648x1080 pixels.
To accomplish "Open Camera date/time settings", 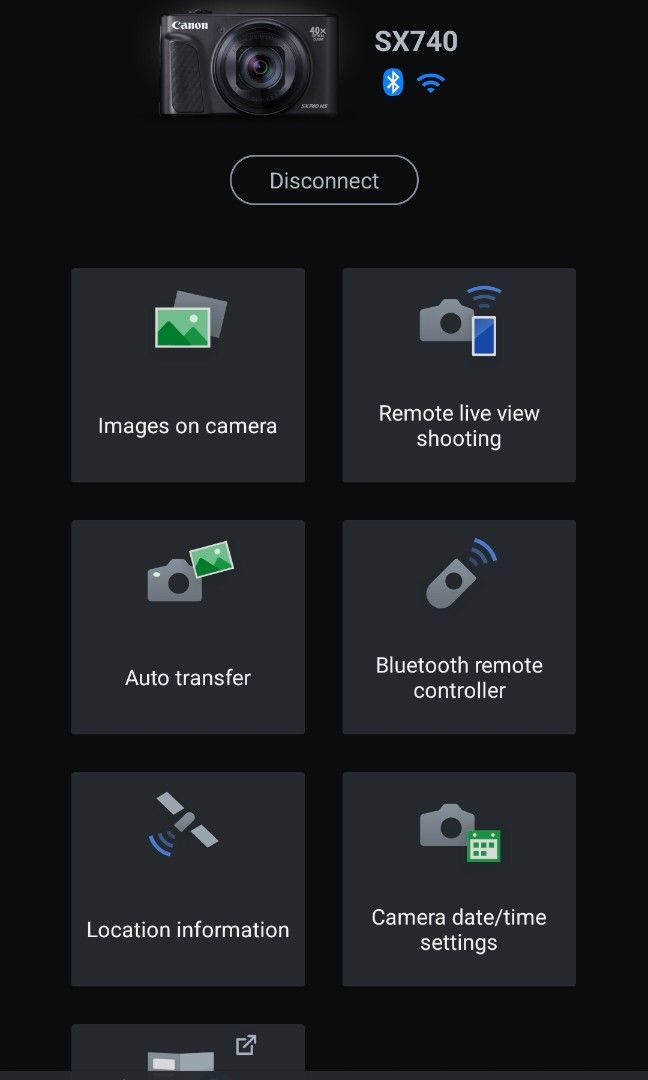I will 459,879.
